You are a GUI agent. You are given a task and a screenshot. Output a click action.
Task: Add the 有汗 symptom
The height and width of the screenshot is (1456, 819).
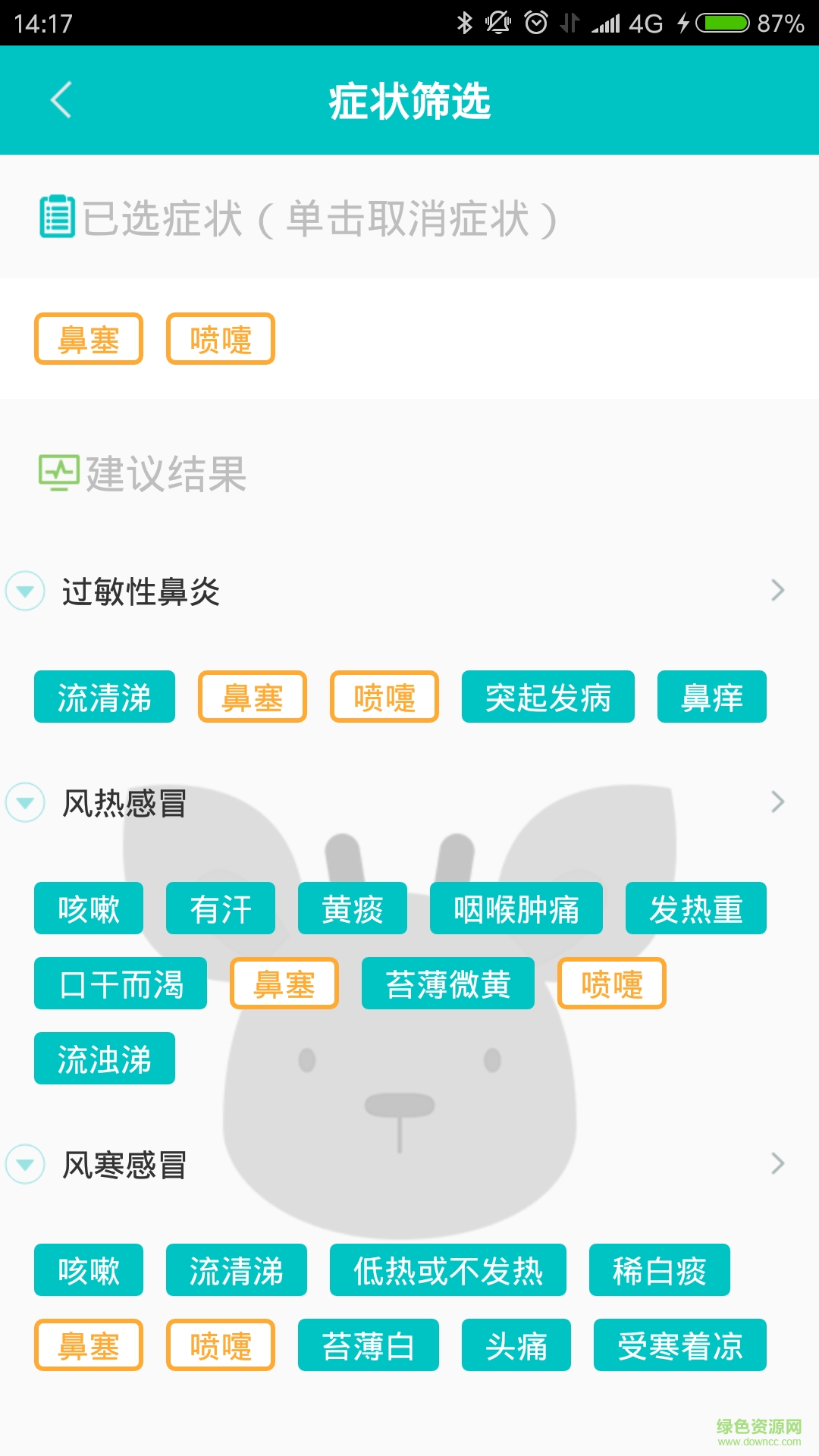tap(221, 908)
